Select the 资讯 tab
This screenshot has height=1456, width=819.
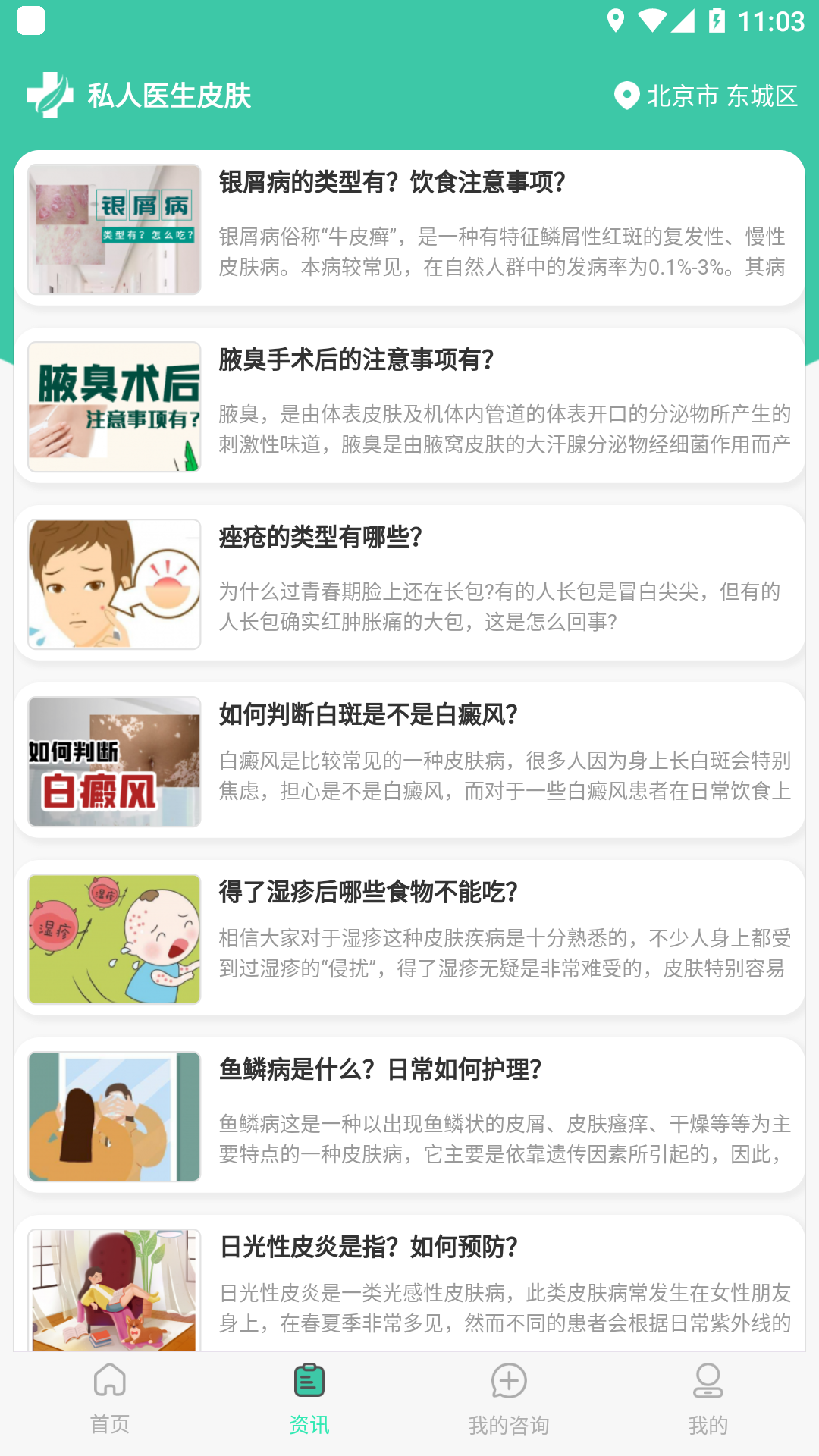(x=309, y=1400)
